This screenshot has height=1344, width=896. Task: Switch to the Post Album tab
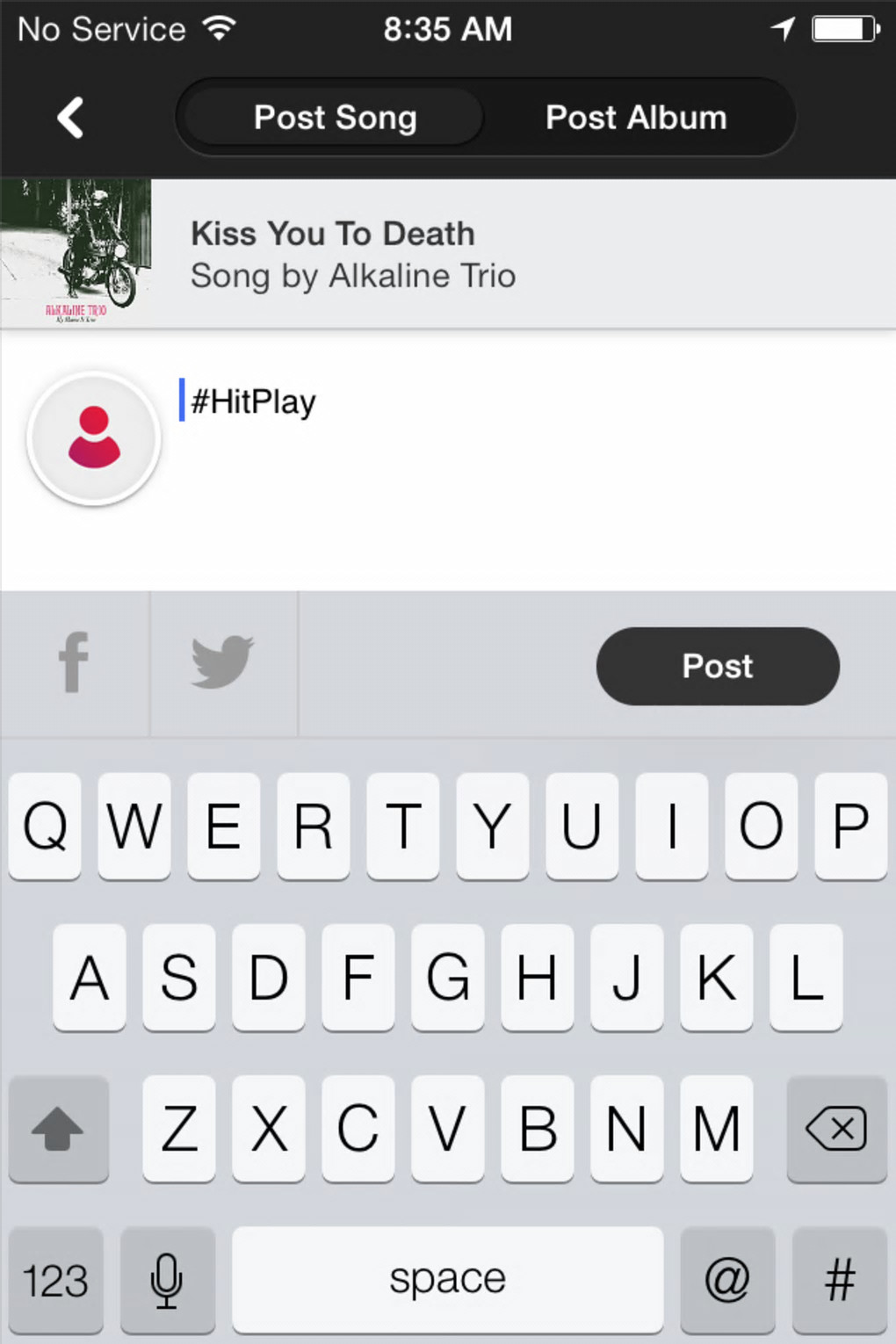click(636, 118)
